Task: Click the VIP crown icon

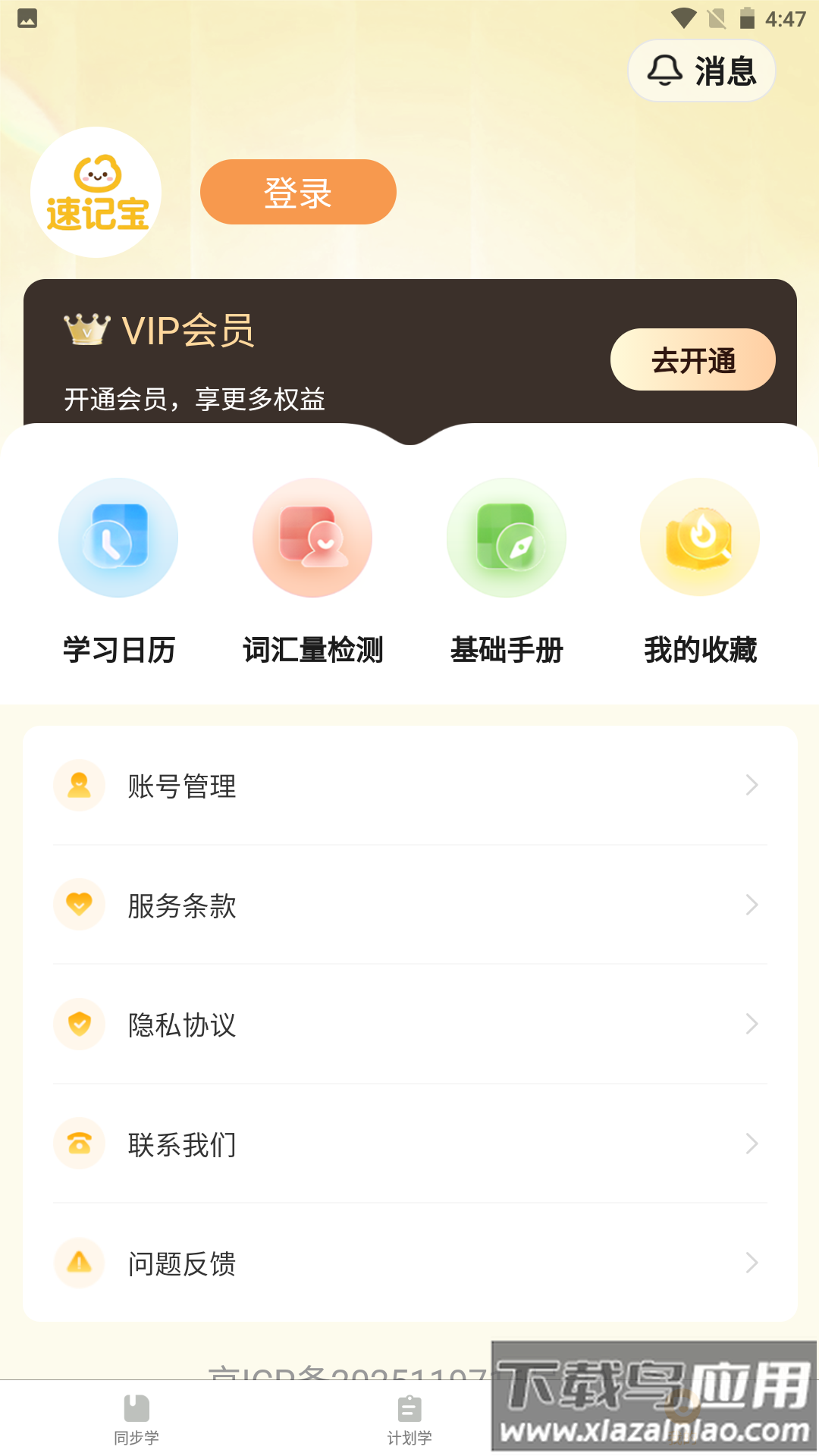Action: [x=85, y=331]
